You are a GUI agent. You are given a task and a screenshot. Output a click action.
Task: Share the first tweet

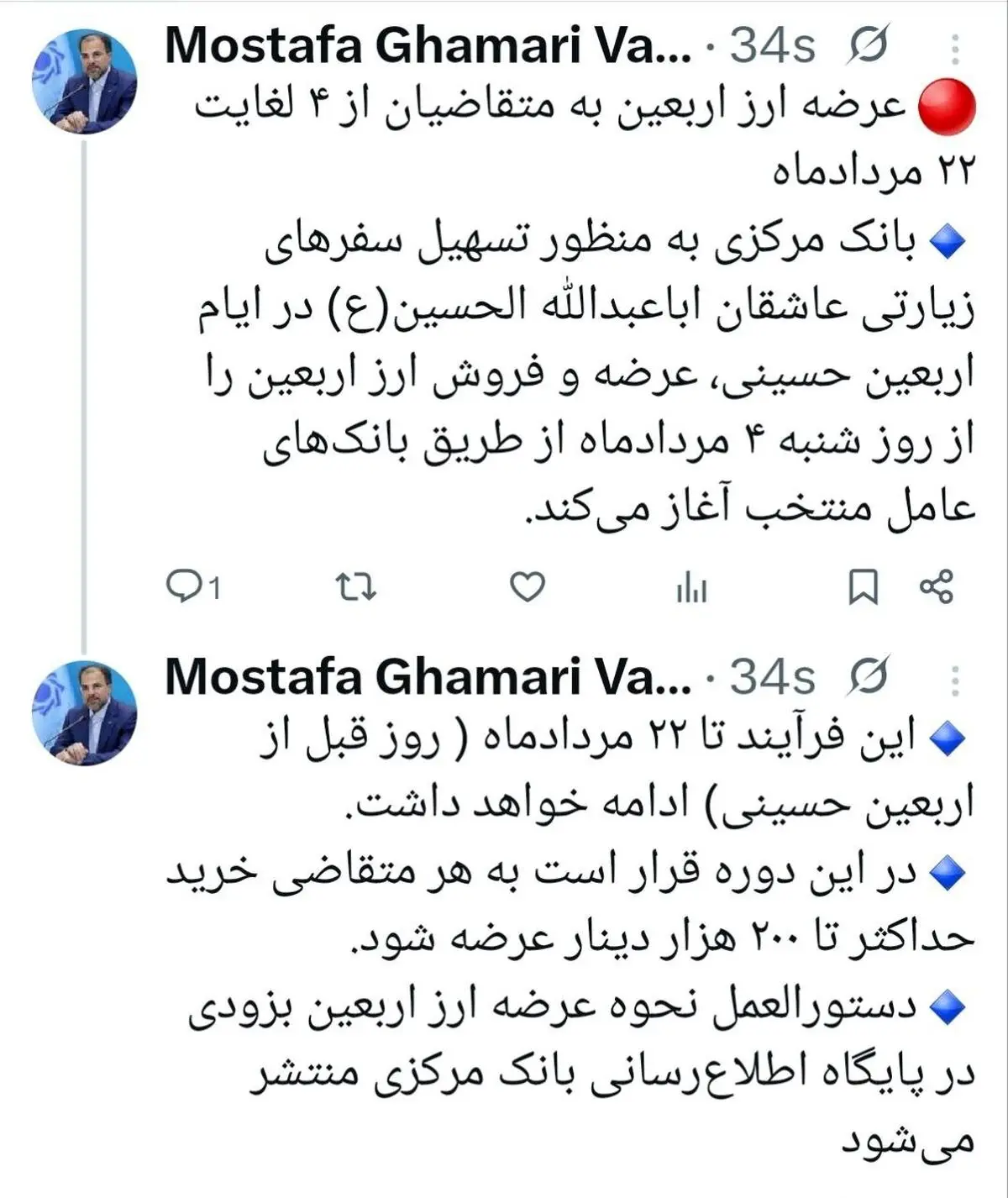(937, 586)
